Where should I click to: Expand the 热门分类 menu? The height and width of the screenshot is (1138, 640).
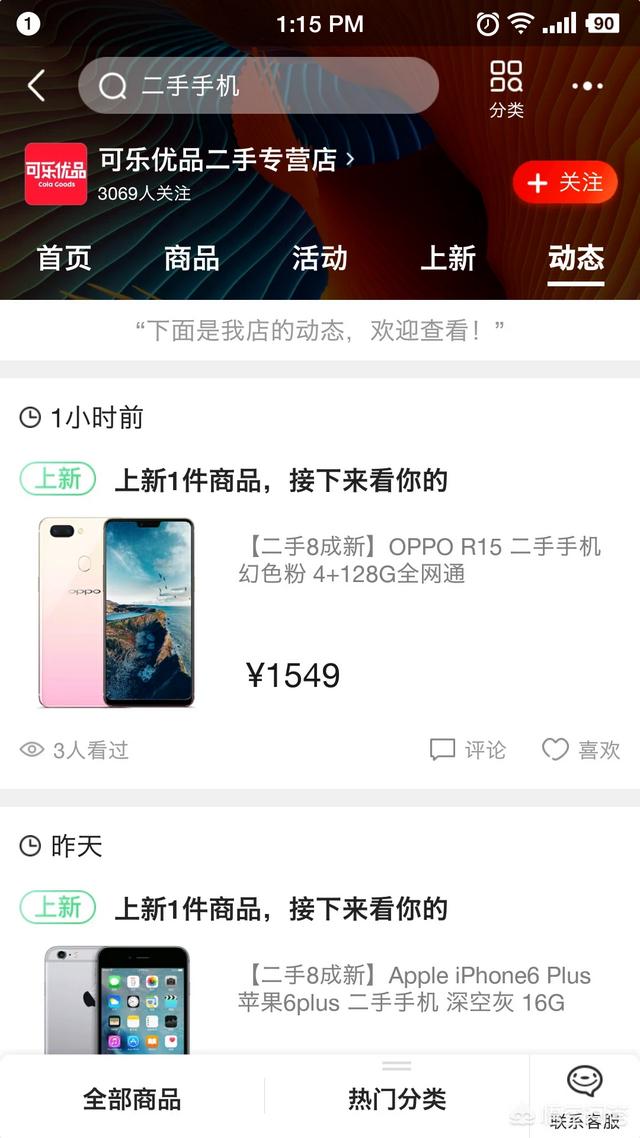coord(397,1097)
